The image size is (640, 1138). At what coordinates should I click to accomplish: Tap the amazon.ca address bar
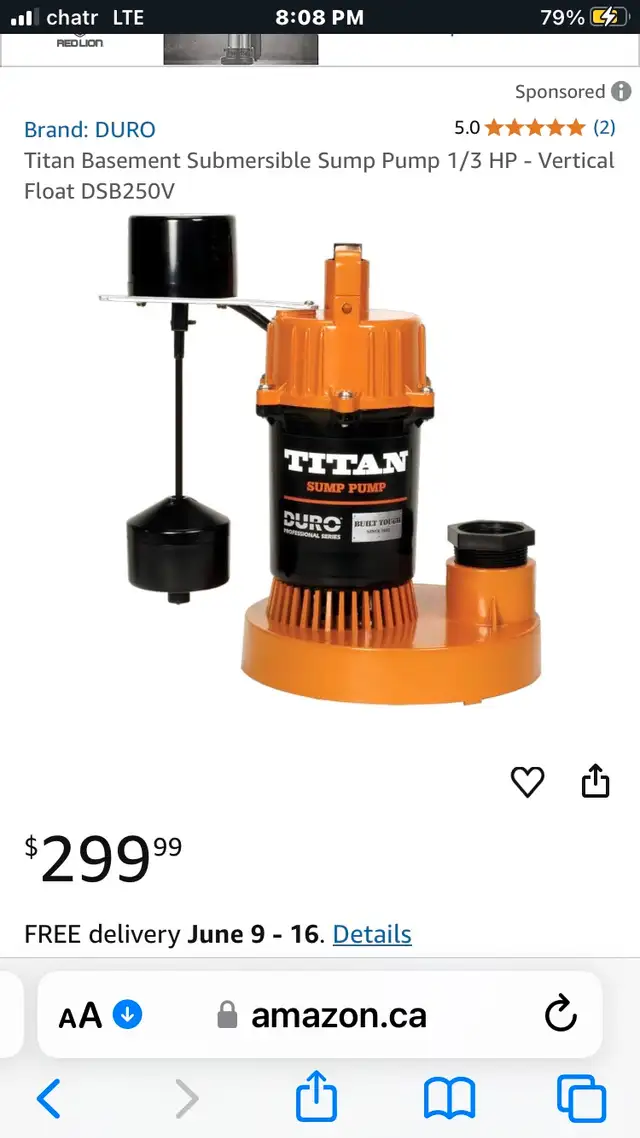pos(321,1015)
